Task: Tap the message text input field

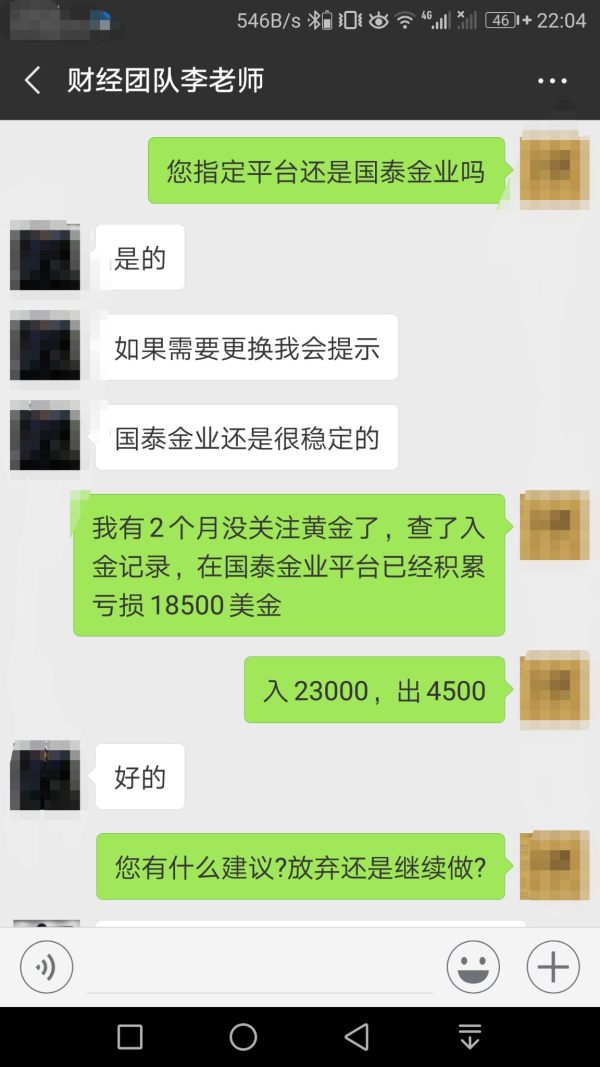Action: (x=260, y=968)
